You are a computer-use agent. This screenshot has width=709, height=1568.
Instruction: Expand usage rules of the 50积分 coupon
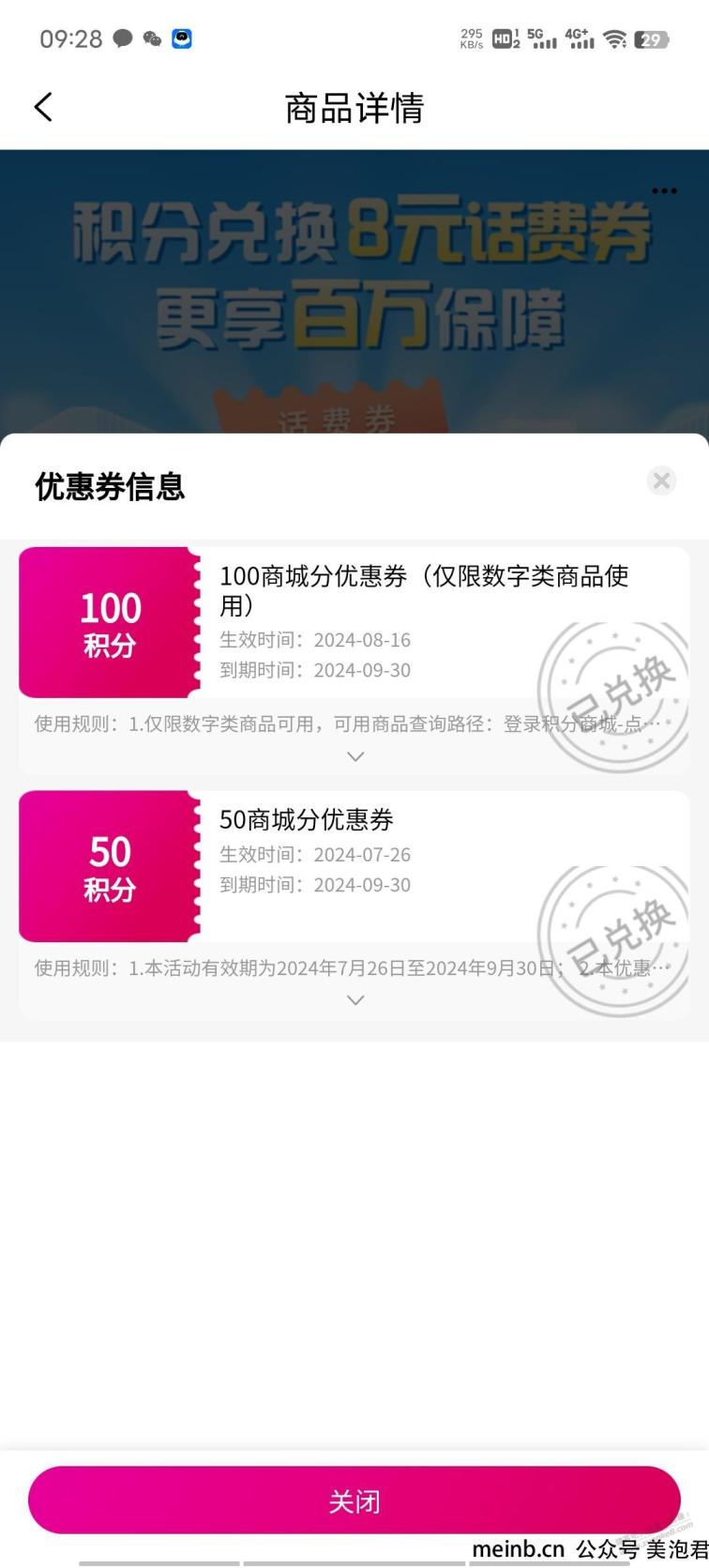click(355, 1000)
